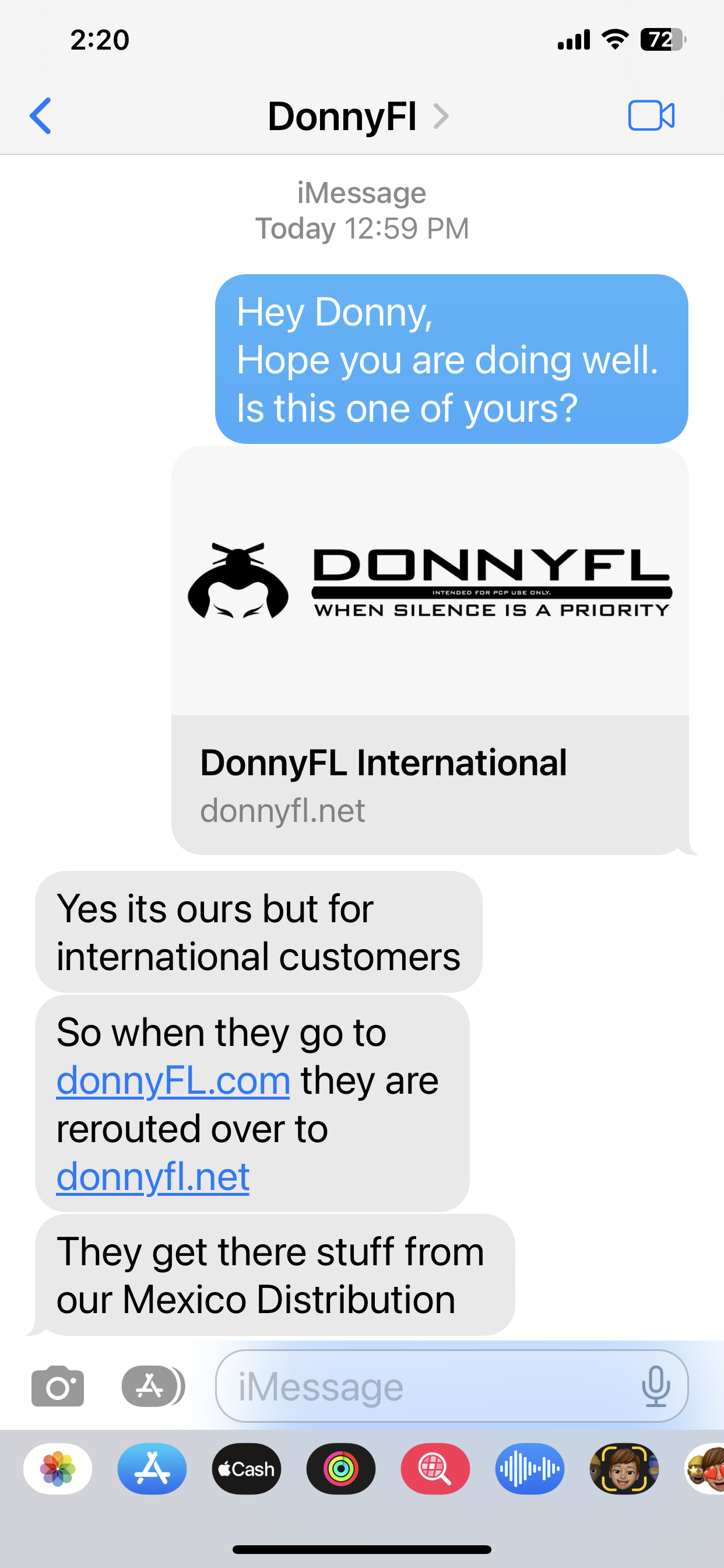Open the DonnyFL International link preview

(x=430, y=650)
